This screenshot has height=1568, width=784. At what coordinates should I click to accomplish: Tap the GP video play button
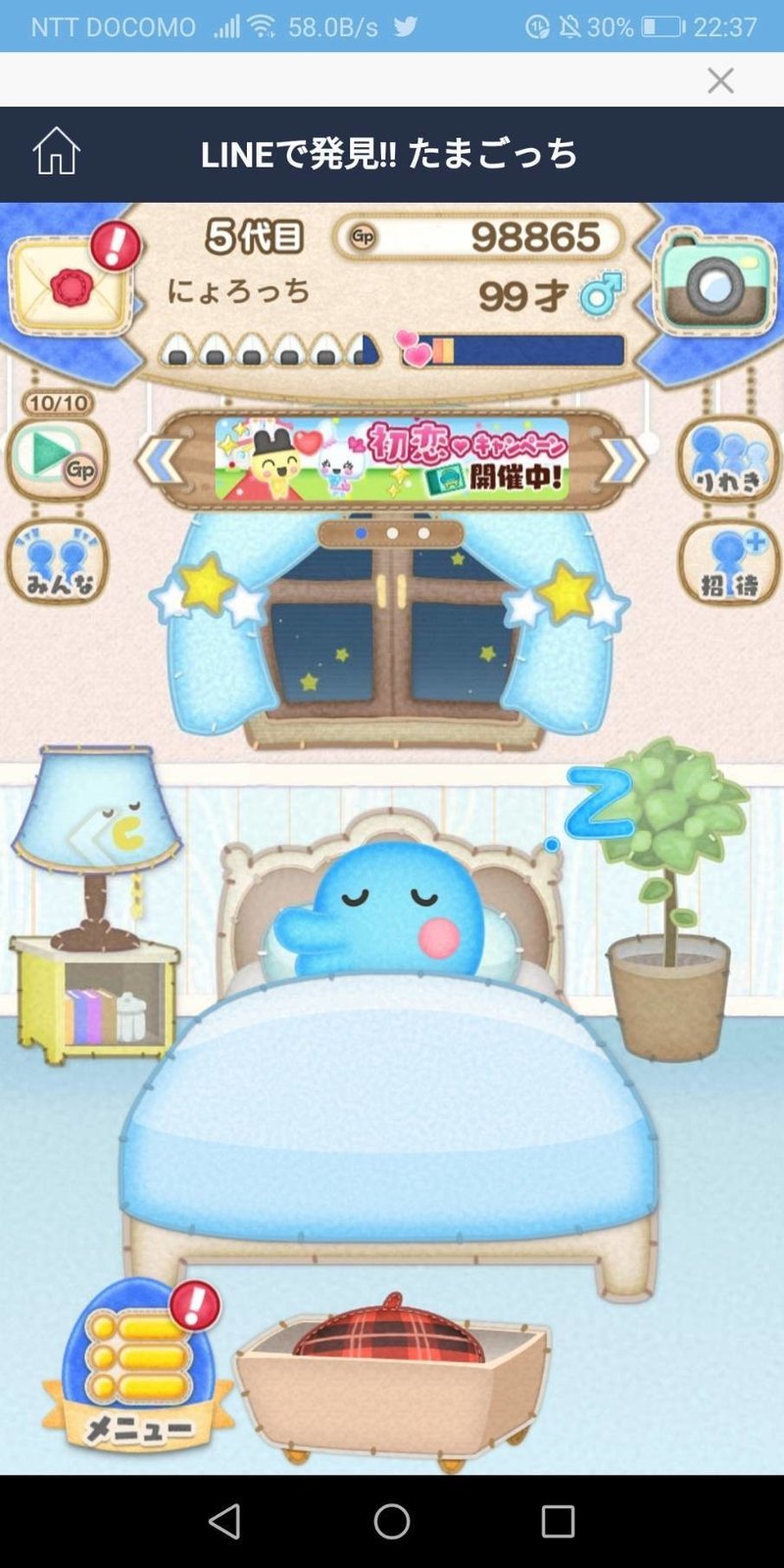click(57, 458)
